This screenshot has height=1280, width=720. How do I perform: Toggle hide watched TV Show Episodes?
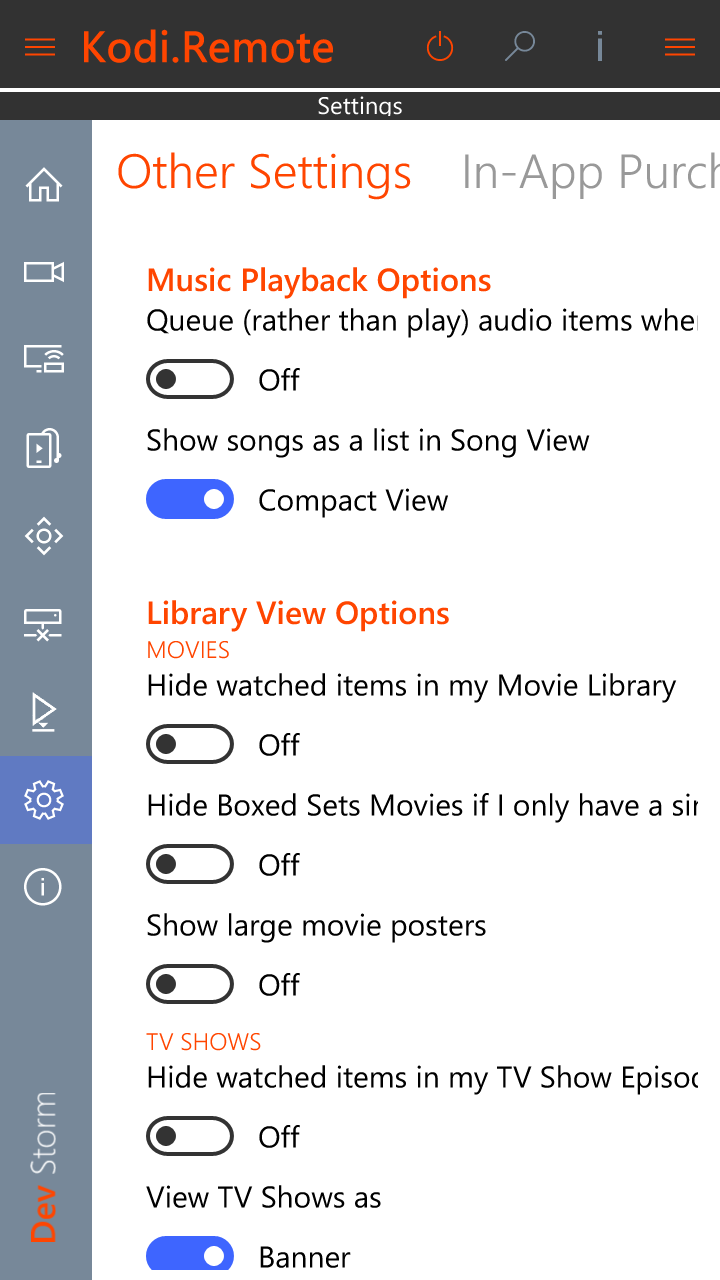coord(190,1137)
